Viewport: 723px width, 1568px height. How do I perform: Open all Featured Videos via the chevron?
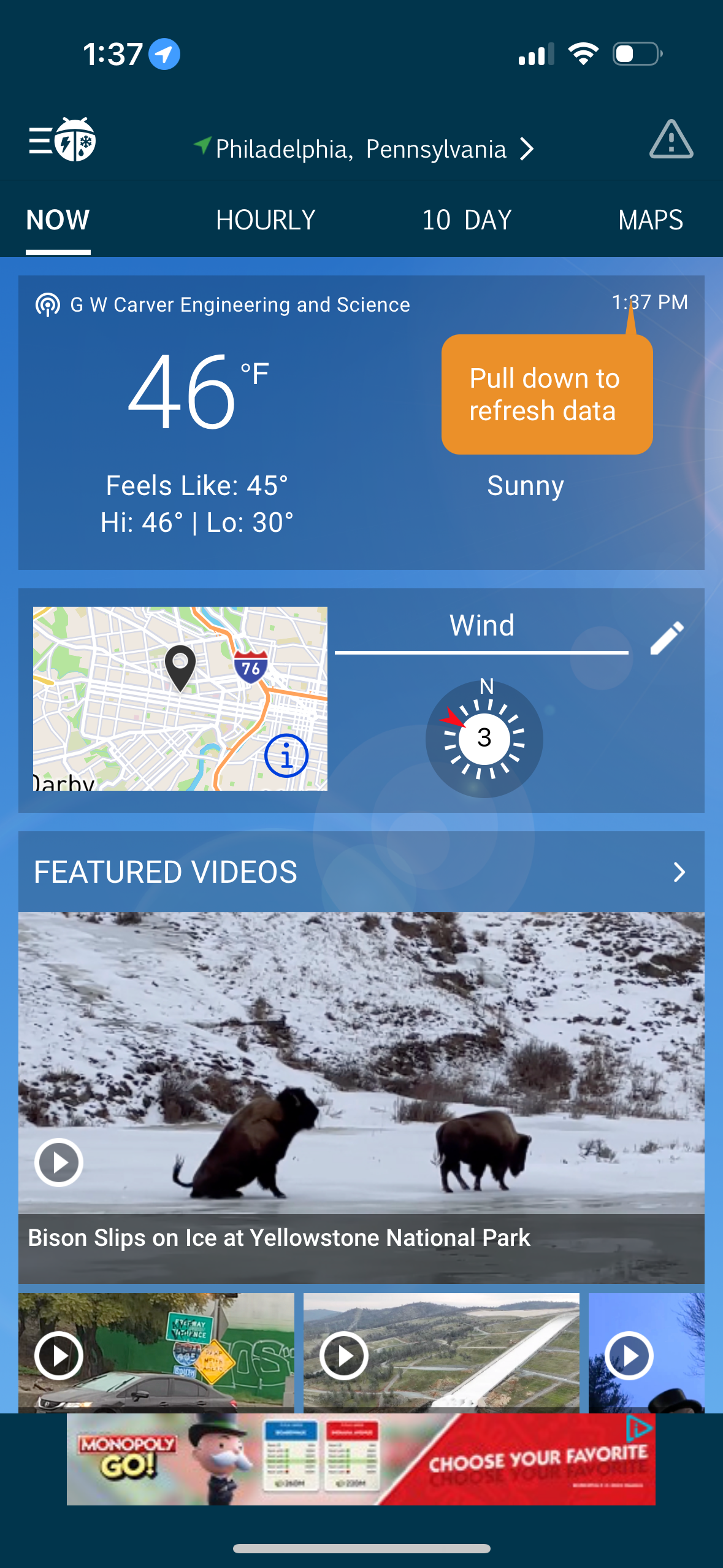pos(678,872)
